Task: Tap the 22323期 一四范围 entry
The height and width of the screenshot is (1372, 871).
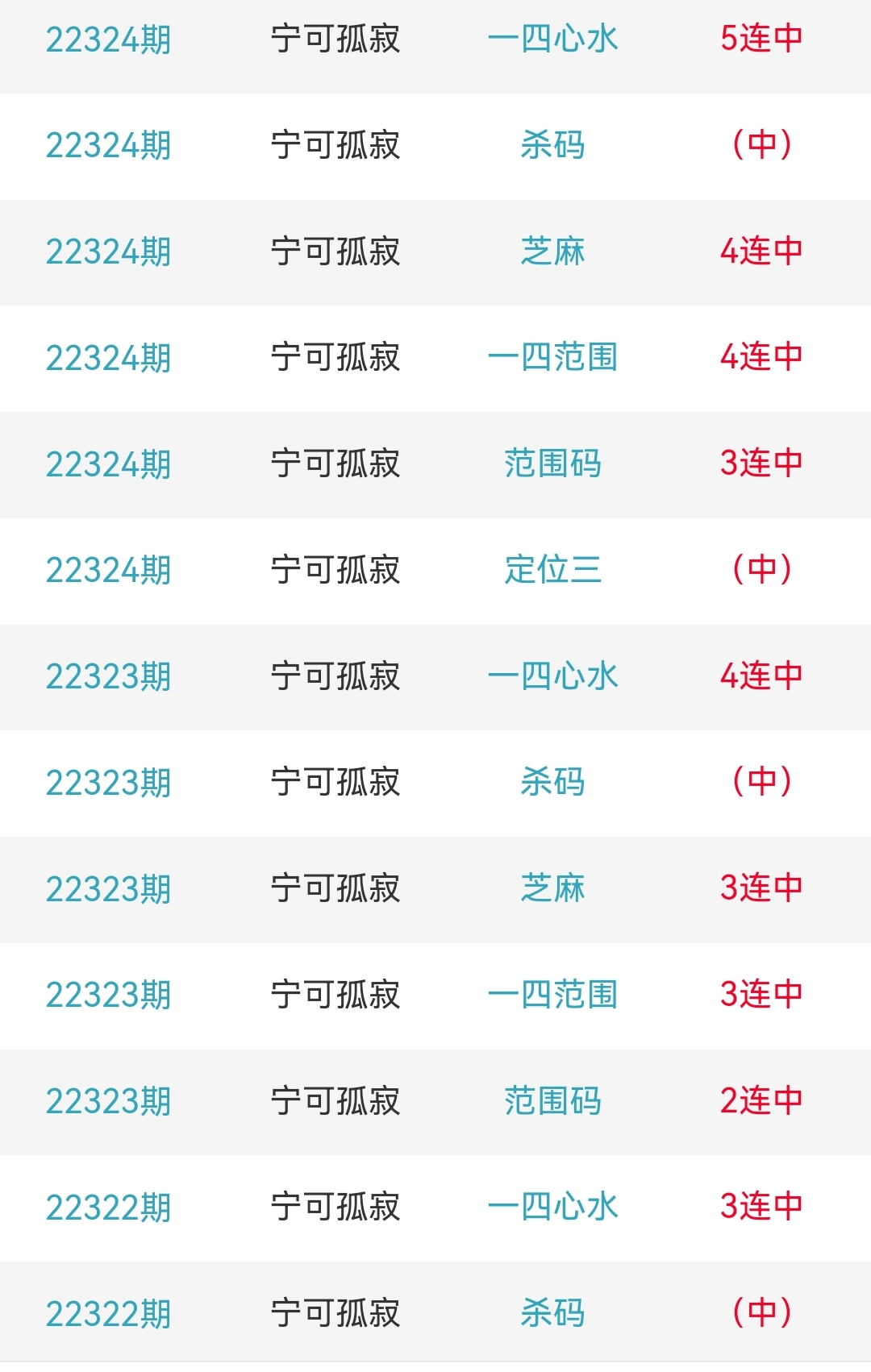Action: [552, 995]
